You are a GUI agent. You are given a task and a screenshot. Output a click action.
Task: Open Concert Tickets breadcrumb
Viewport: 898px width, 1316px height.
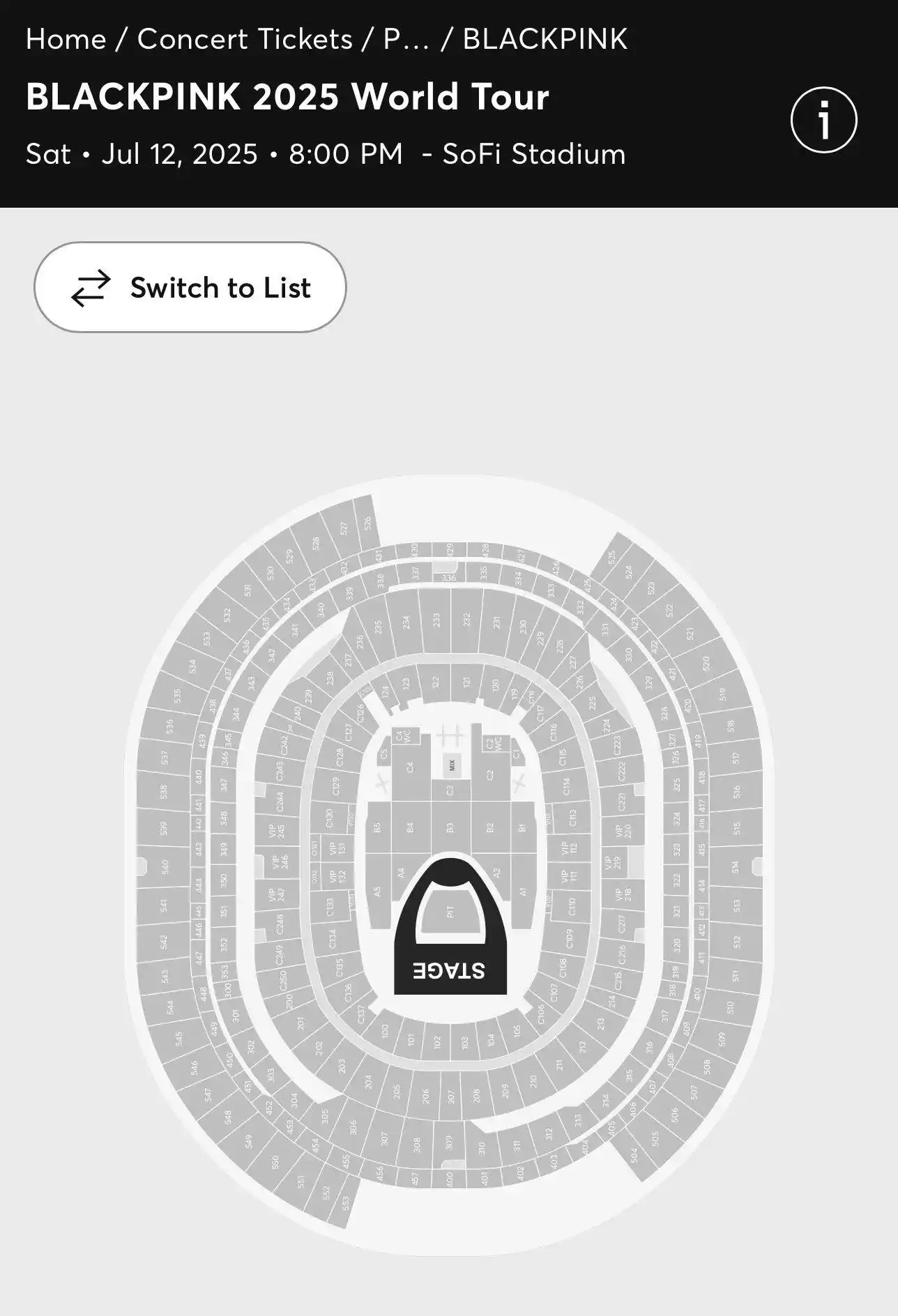point(245,39)
